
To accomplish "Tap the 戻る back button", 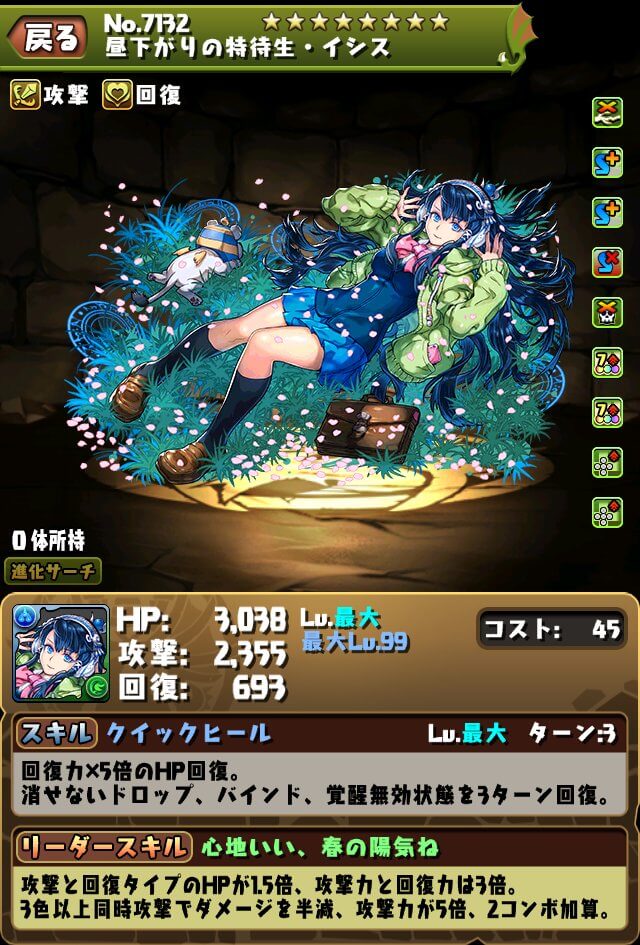I will click(47, 37).
